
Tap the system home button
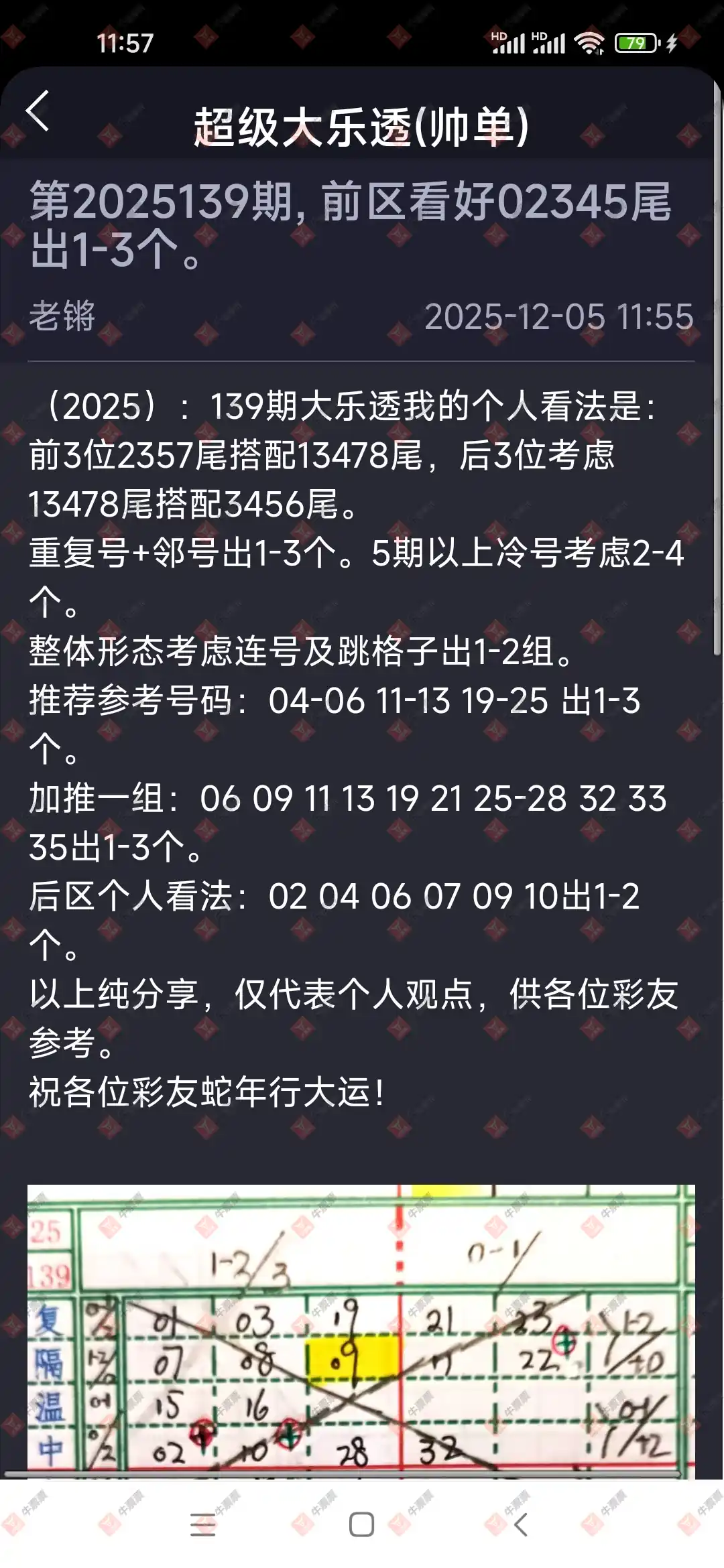(361, 1525)
